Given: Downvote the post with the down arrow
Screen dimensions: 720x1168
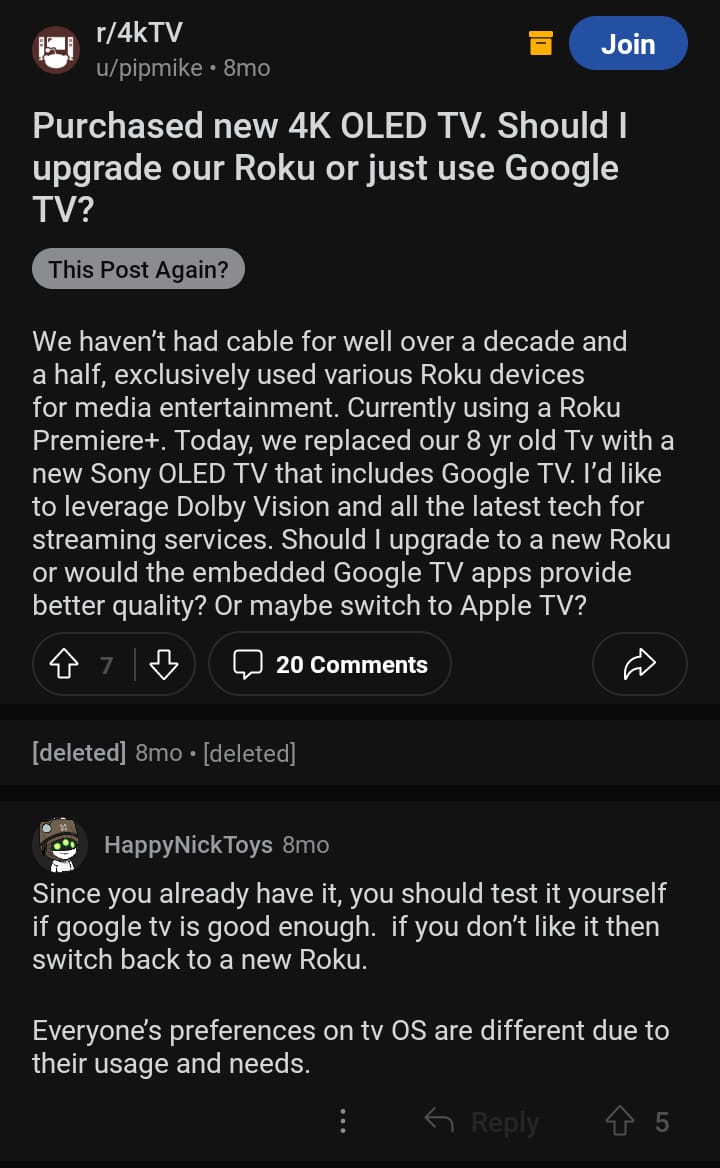Looking at the screenshot, I should (x=164, y=663).
